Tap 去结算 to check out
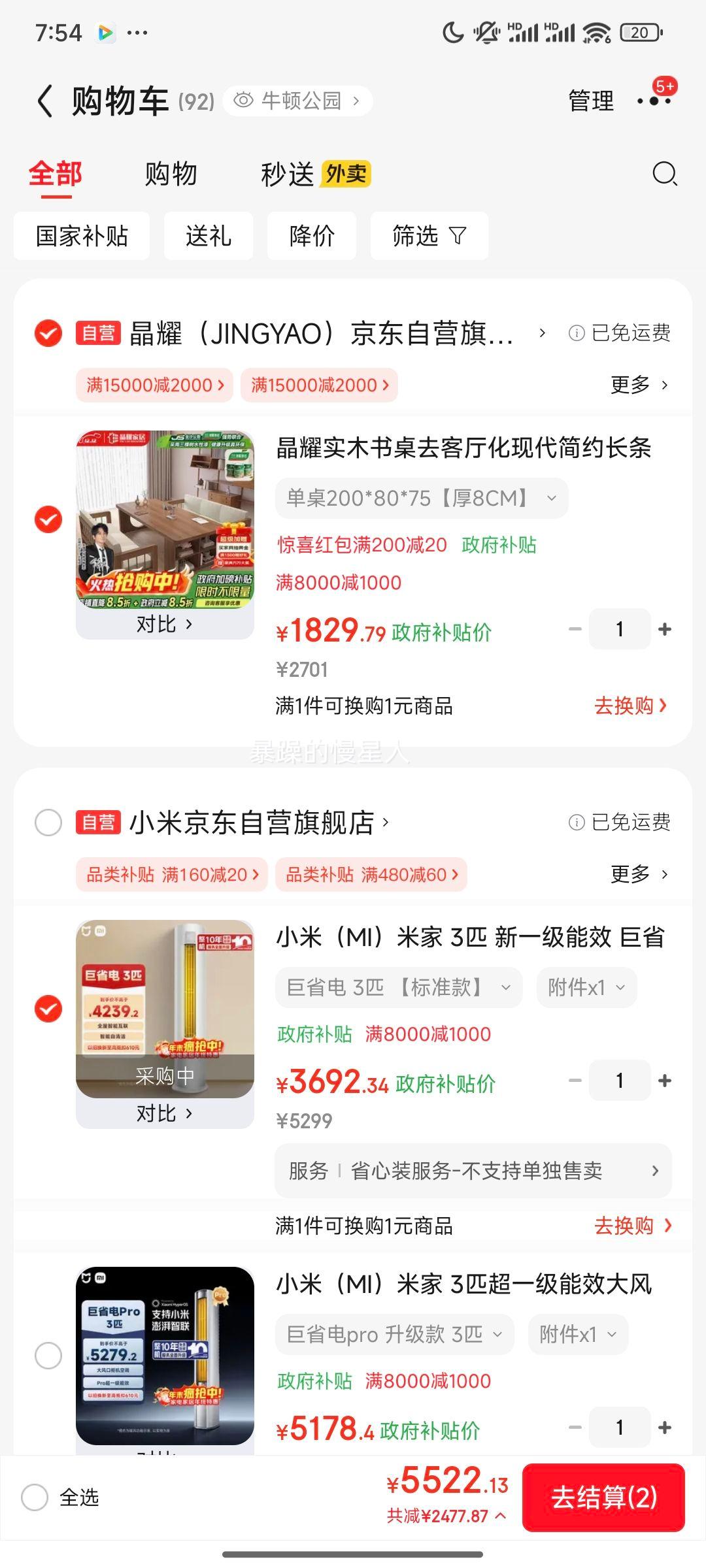This screenshot has height=1568, width=706. point(603,1497)
